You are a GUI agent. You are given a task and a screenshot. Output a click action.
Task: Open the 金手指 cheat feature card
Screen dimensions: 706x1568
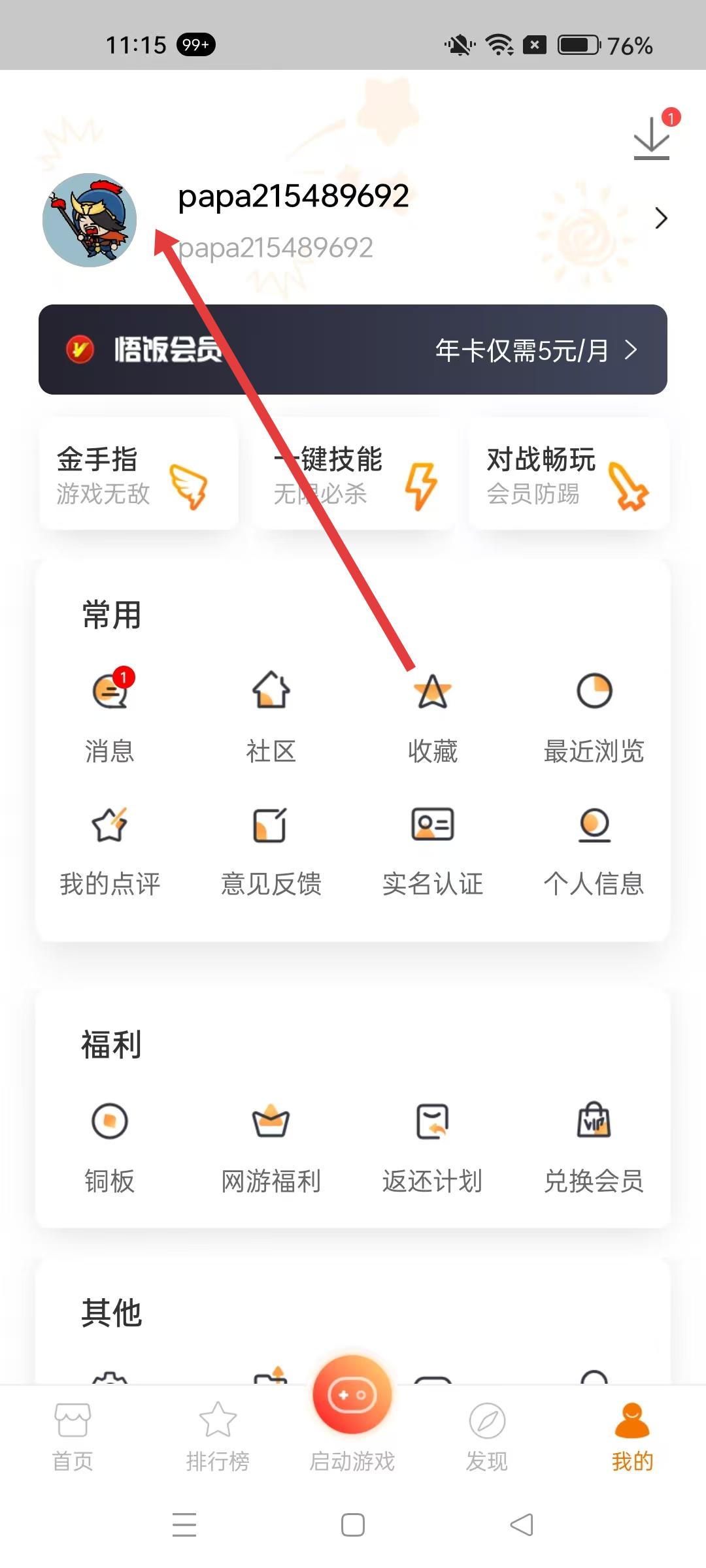(139, 475)
